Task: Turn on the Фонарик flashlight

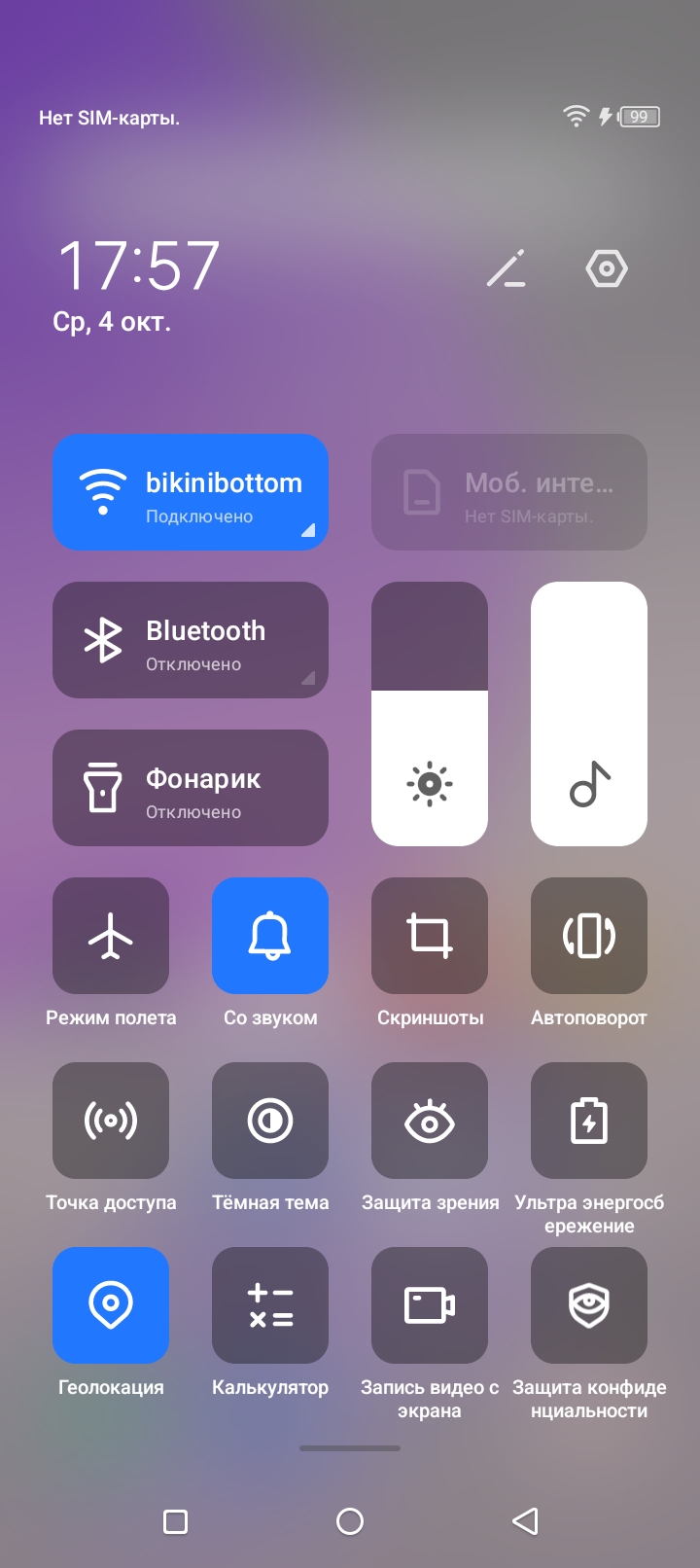Action: pyautogui.click(x=191, y=788)
